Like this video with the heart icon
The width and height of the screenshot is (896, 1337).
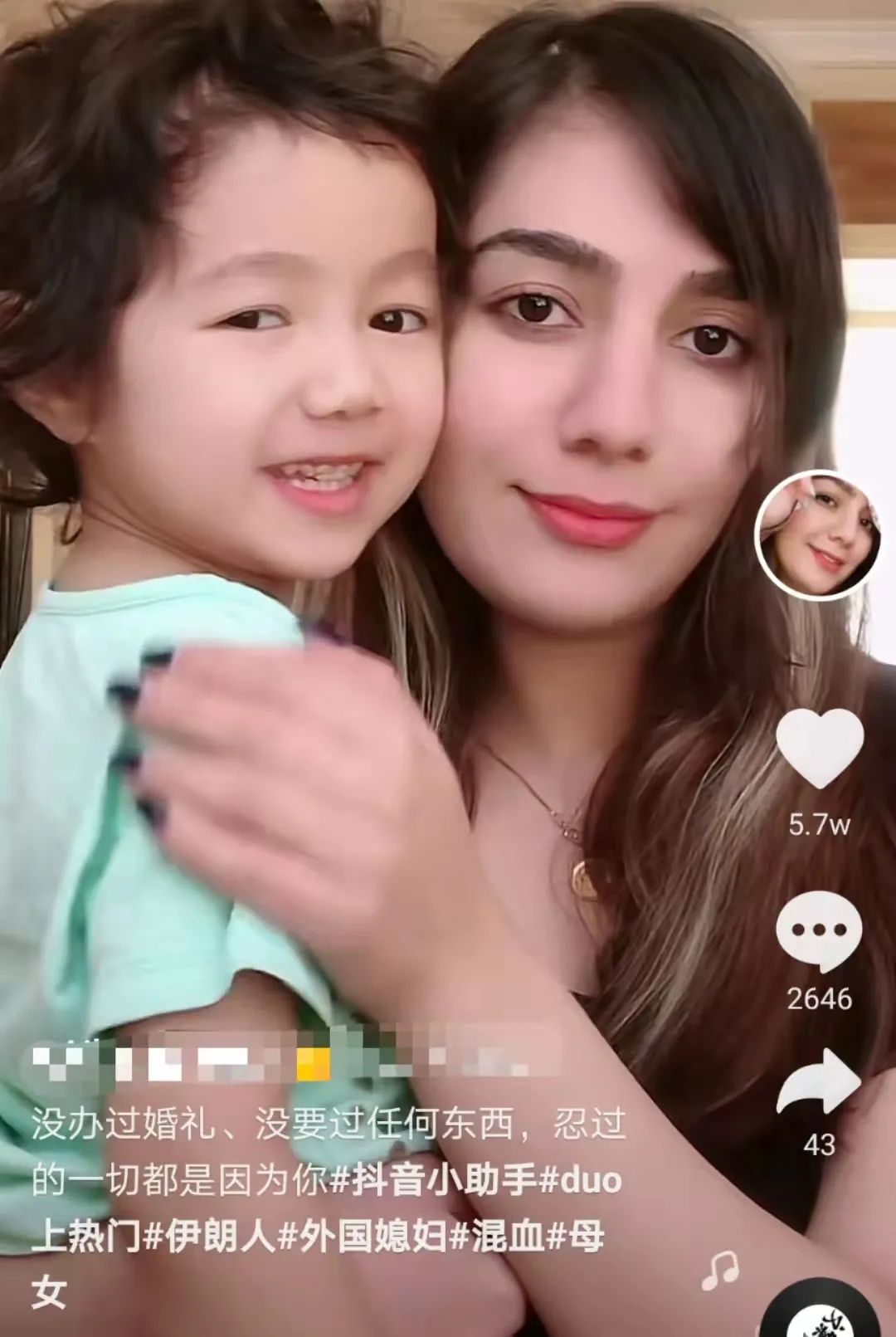pyautogui.click(x=820, y=748)
